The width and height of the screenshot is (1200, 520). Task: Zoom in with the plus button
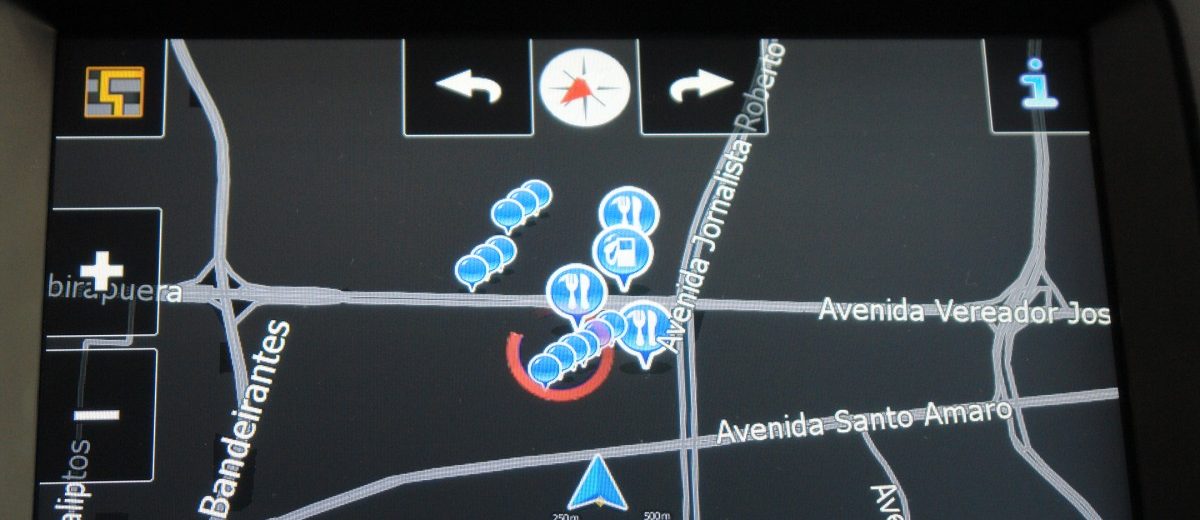102,270
